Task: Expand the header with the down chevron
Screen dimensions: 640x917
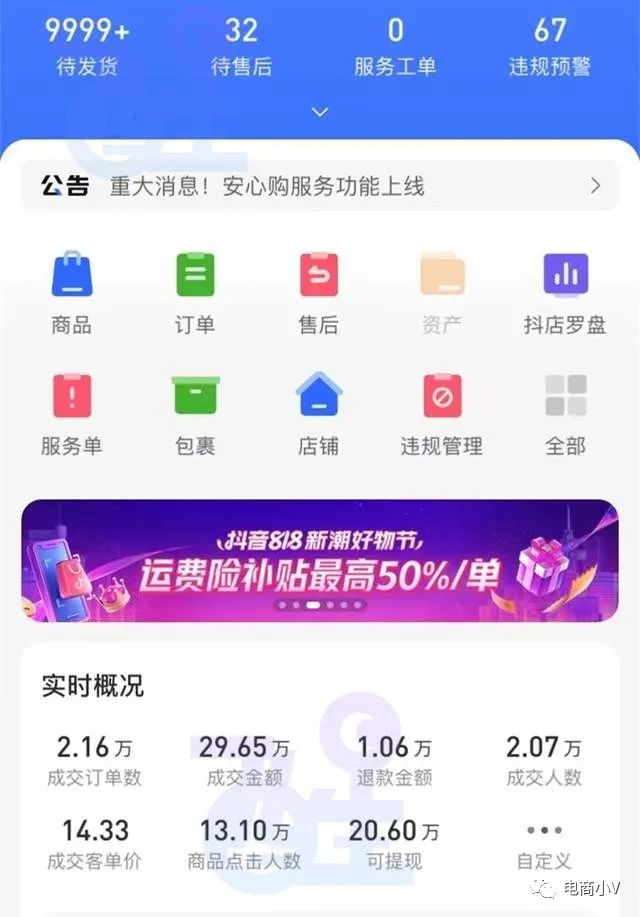Action: 320,112
